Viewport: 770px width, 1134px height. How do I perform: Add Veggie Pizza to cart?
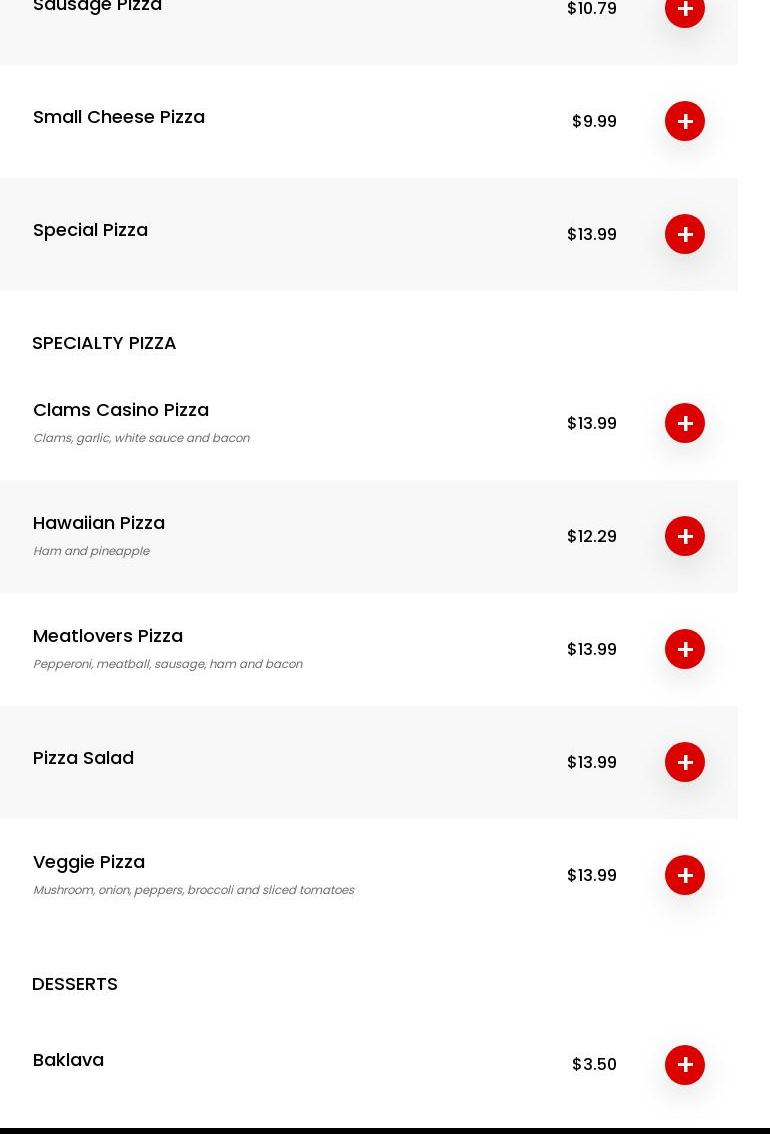point(685,875)
